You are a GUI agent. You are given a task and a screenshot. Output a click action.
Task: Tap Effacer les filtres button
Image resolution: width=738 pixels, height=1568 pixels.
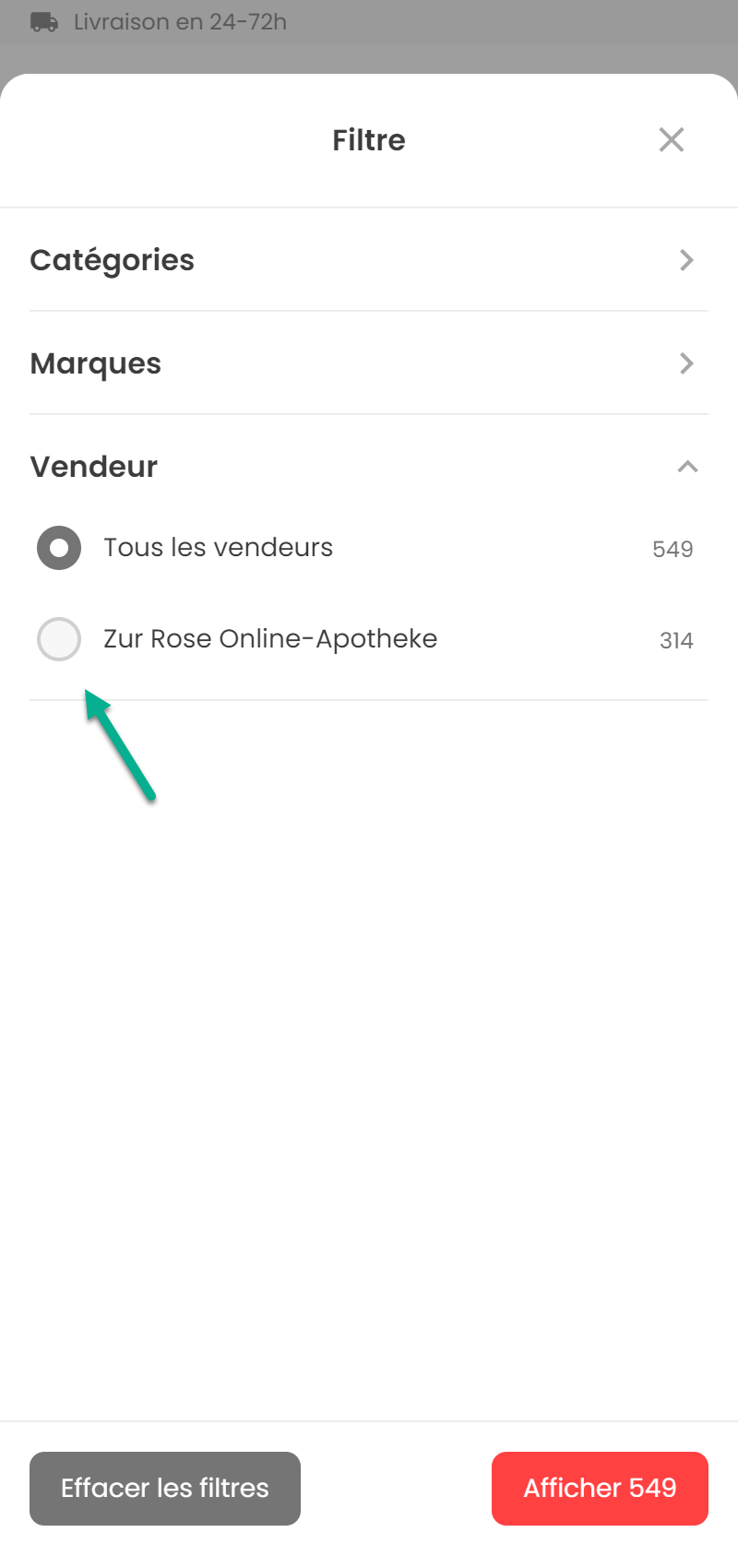click(165, 1489)
